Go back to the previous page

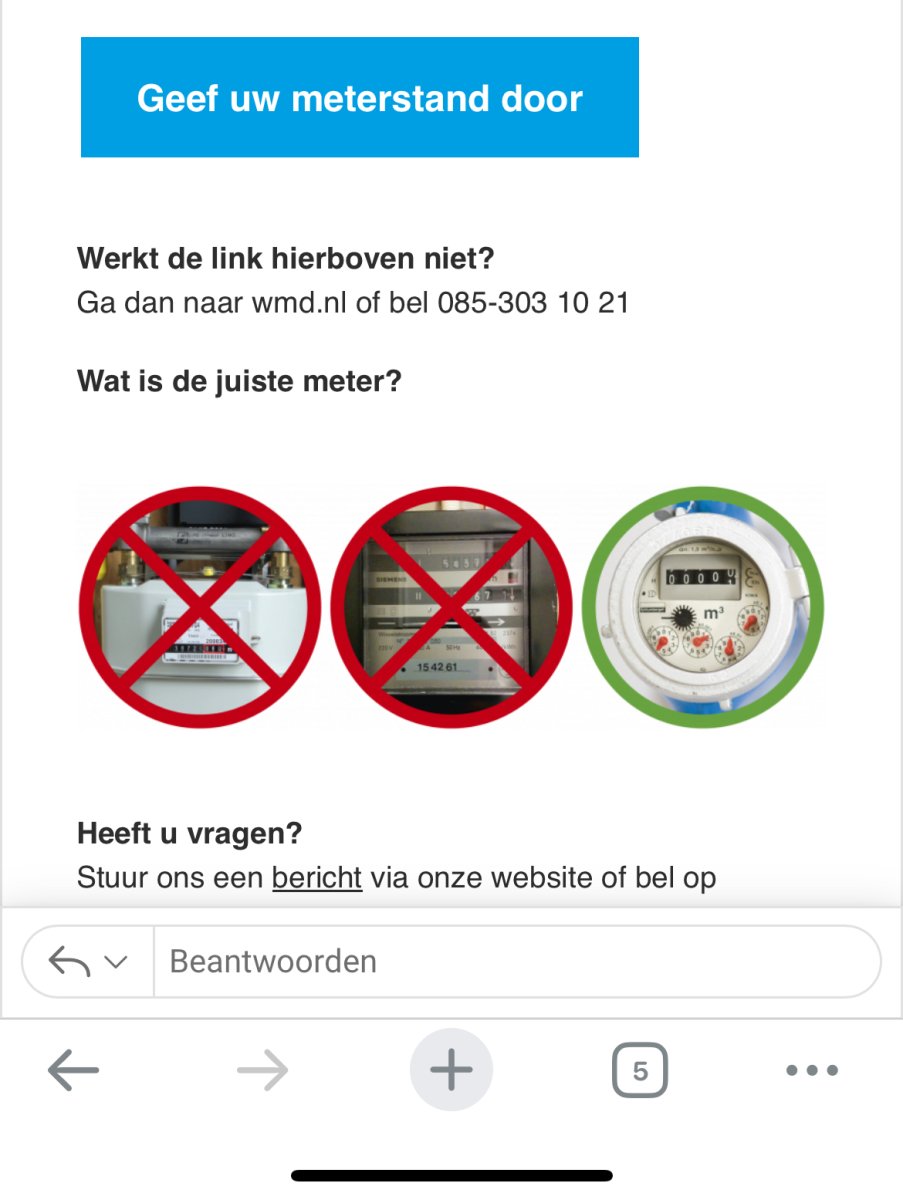tap(73, 1071)
